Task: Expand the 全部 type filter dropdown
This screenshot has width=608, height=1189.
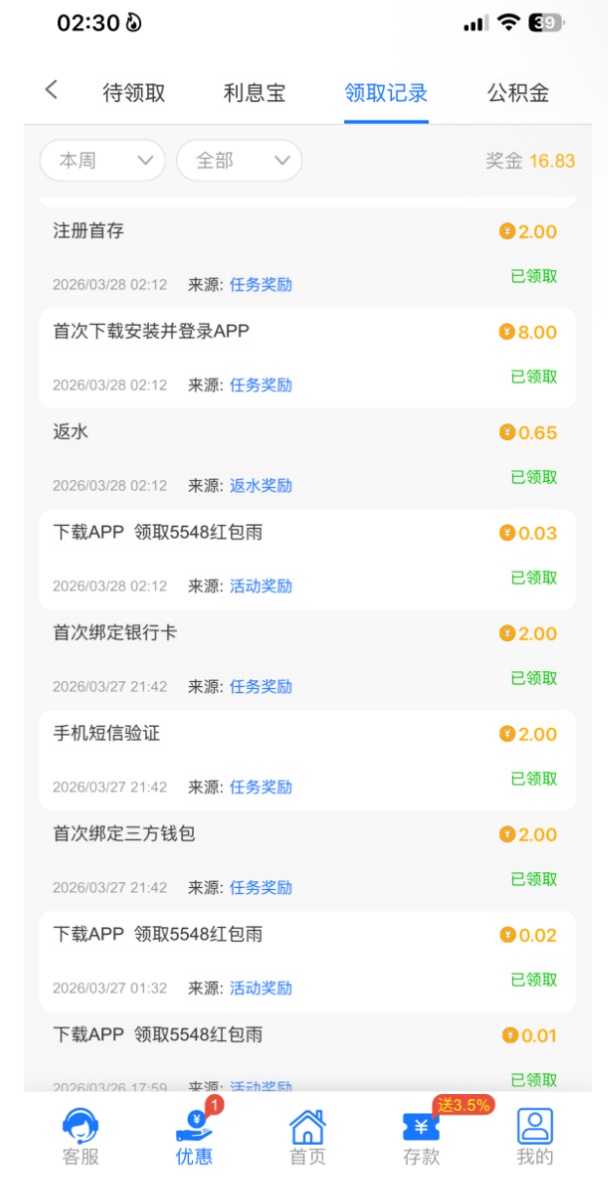Action: pyautogui.click(x=239, y=161)
